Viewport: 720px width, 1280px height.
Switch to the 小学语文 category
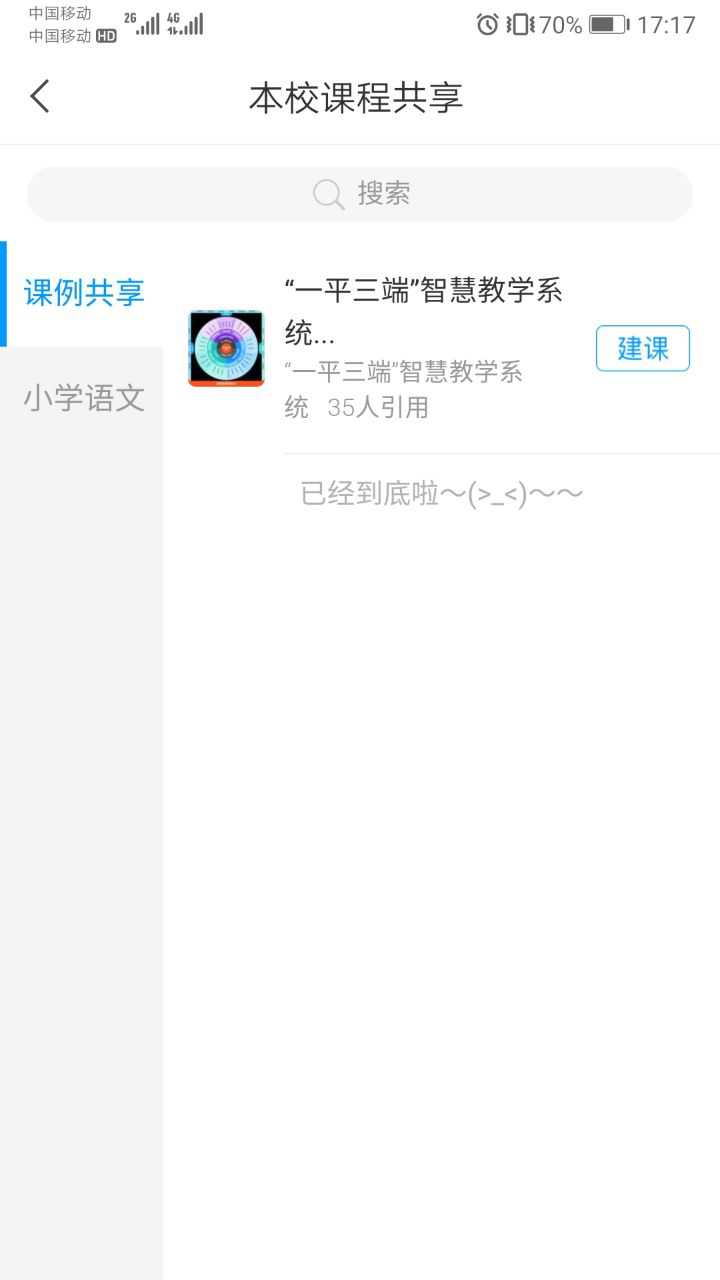point(84,398)
